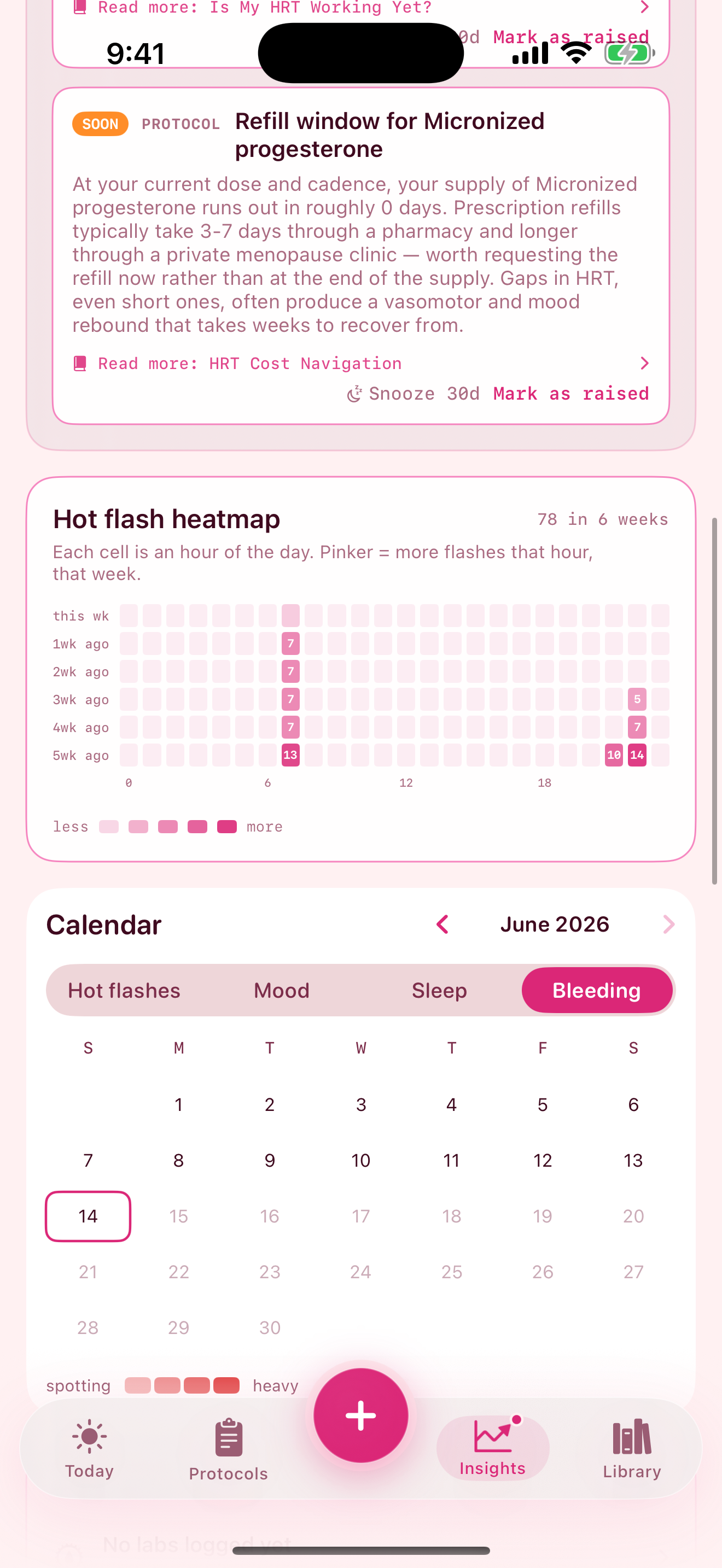Open Read more: HRT Cost Navigation
The image size is (722, 1568).
(361, 364)
